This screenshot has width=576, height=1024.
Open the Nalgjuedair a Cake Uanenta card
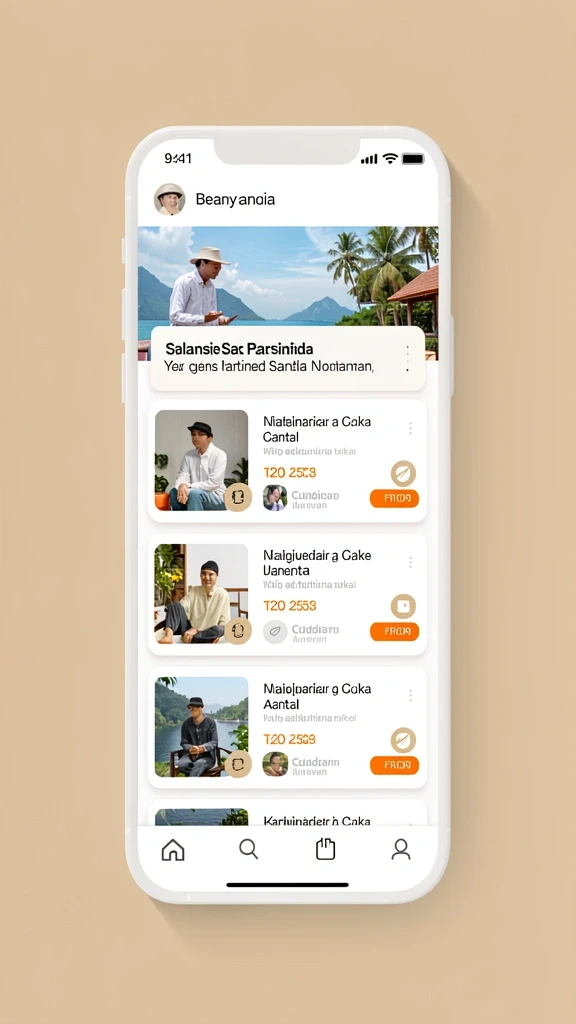287,594
